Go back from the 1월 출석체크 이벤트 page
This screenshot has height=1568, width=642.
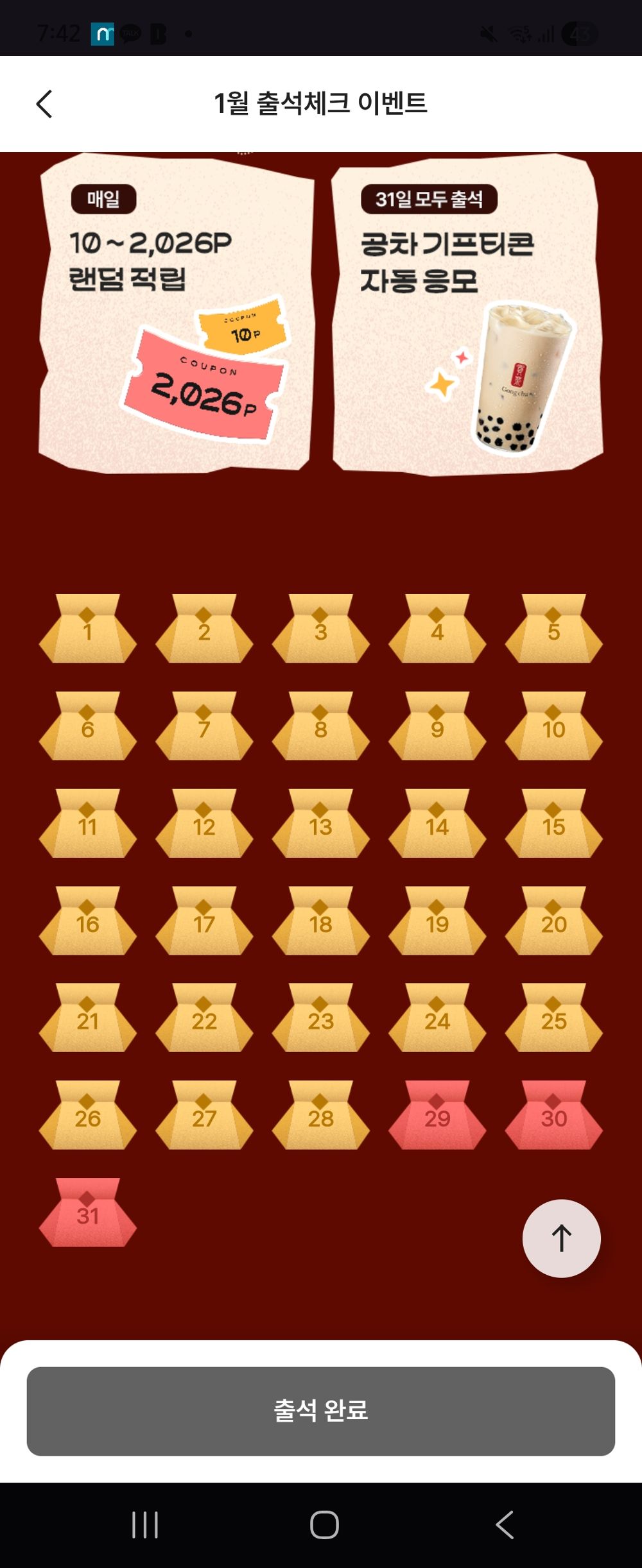44,104
